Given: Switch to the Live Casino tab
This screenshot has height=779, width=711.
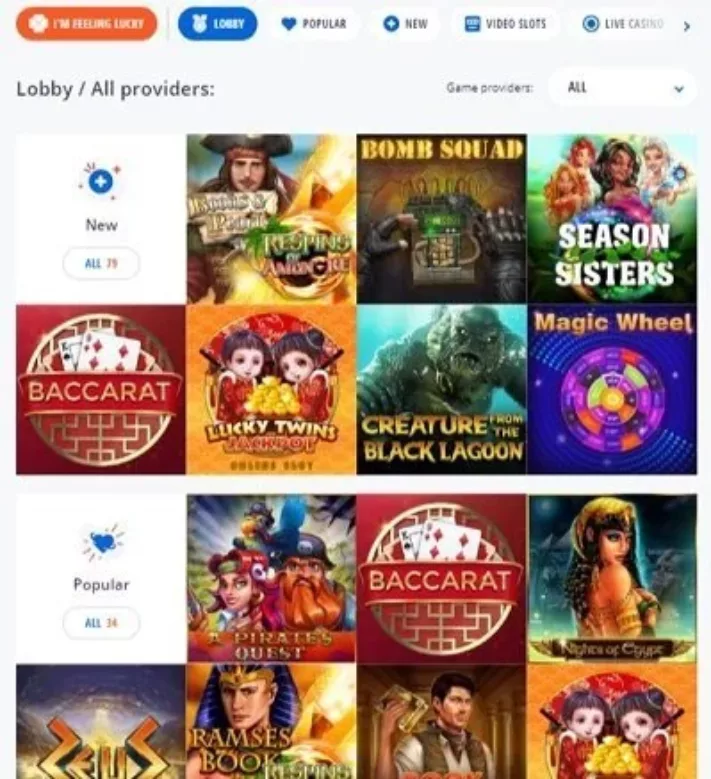Looking at the screenshot, I should [622, 24].
